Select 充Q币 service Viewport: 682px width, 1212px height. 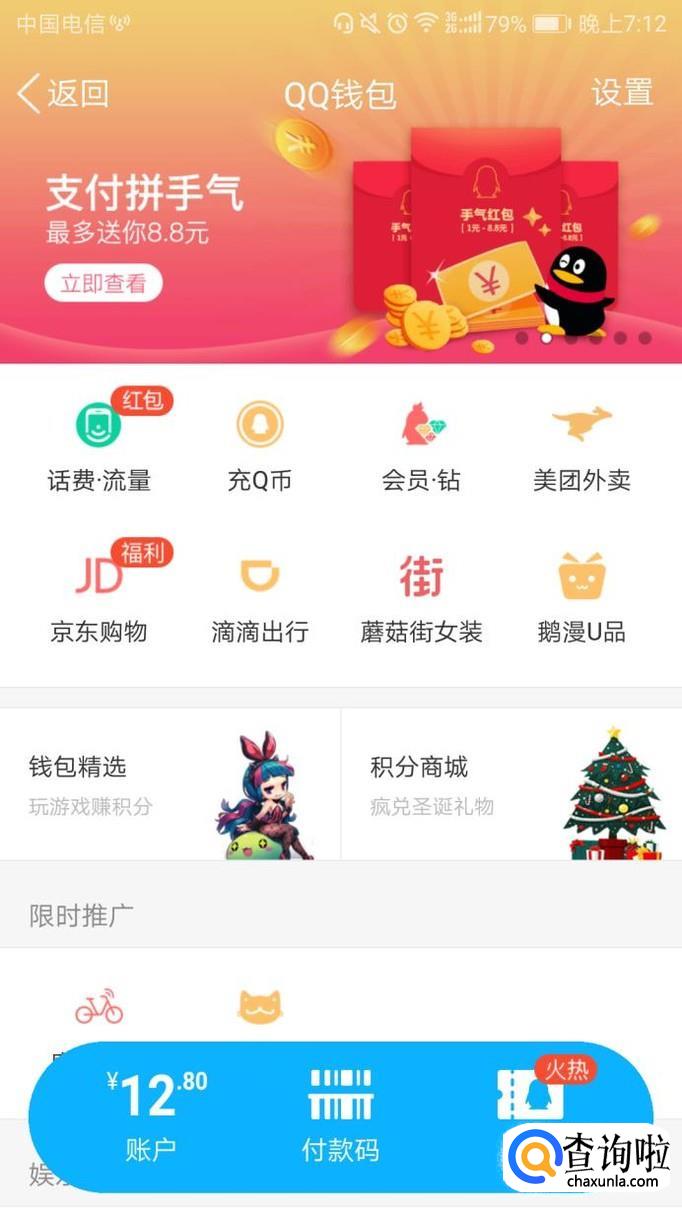click(259, 443)
